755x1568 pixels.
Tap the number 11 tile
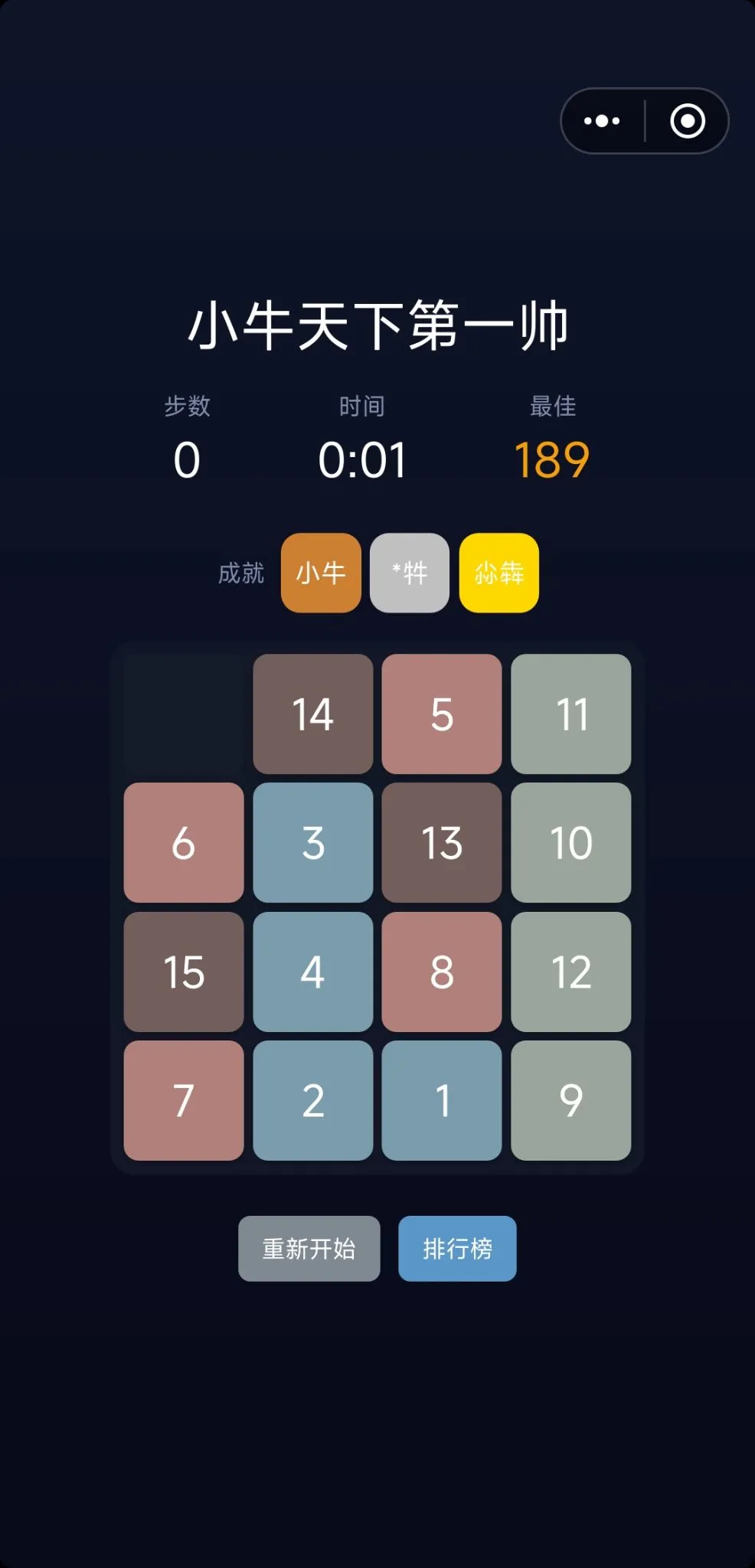[x=571, y=714]
